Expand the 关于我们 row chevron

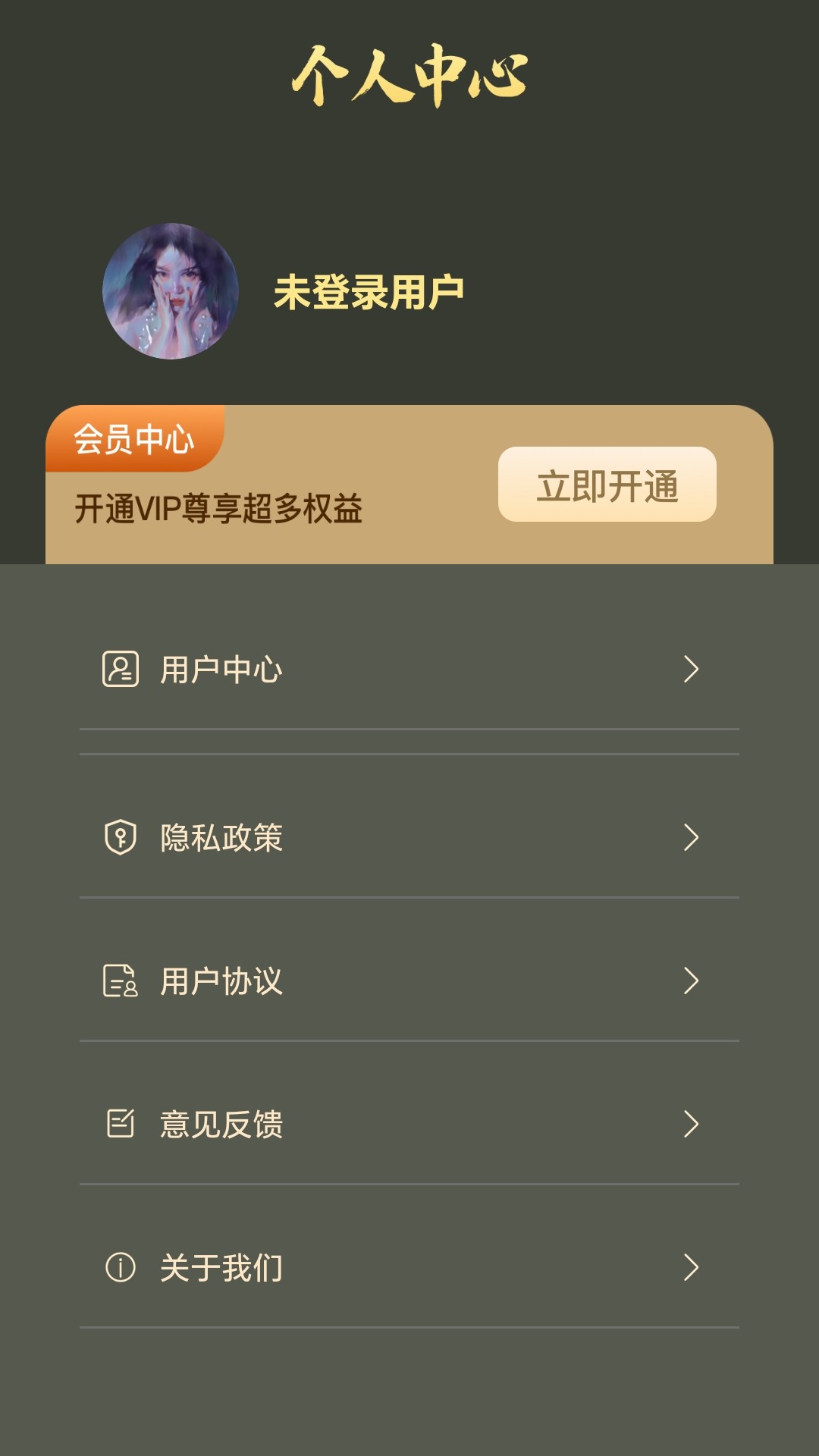coord(692,1266)
